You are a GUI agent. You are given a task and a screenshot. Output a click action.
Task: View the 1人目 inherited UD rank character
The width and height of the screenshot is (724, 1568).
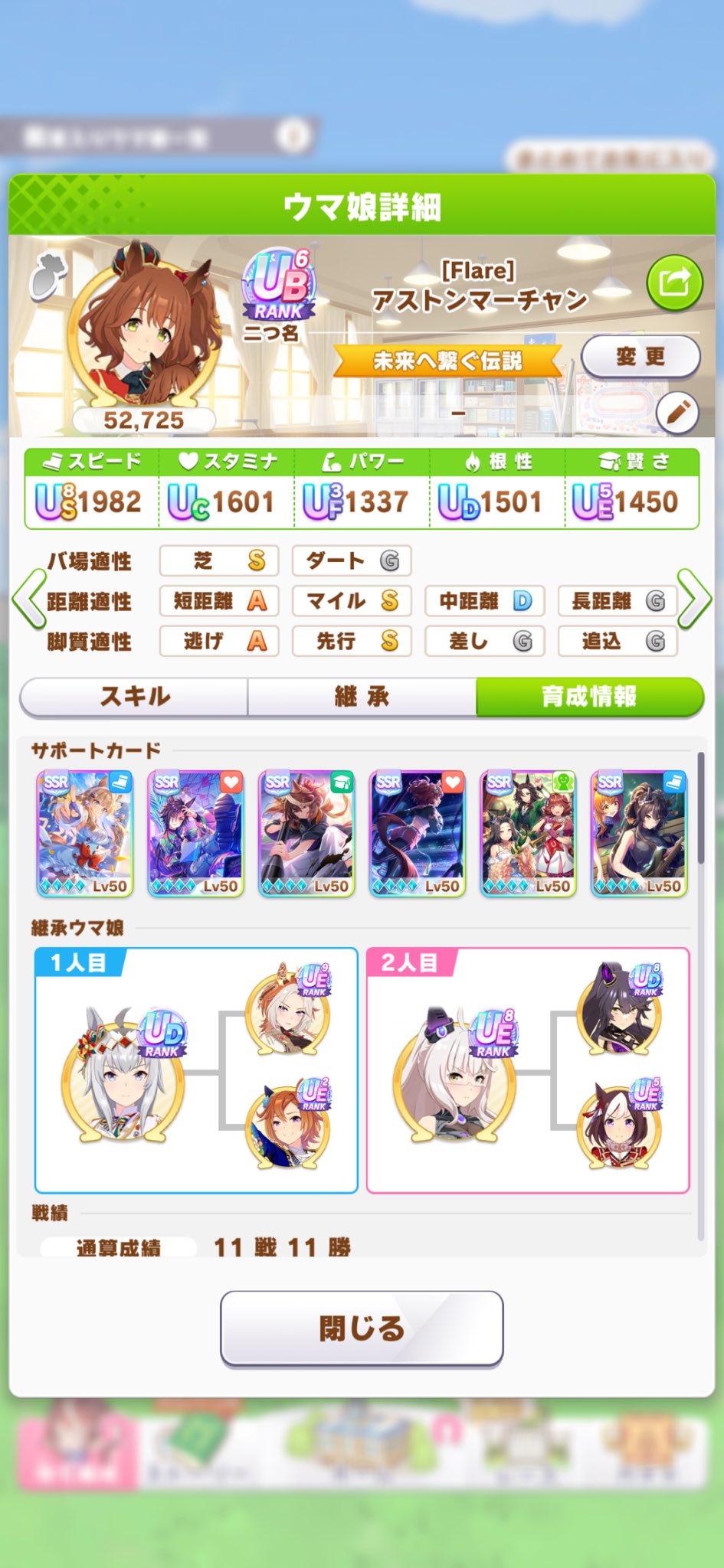point(123,1075)
